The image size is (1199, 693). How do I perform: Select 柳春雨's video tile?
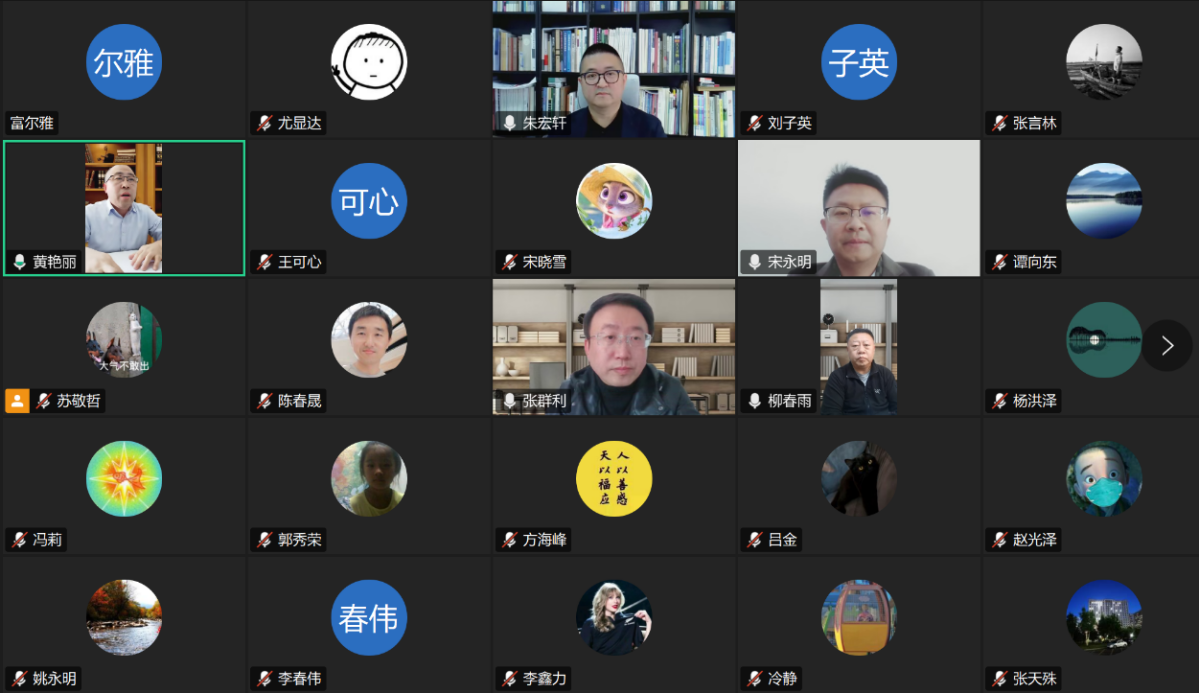click(x=858, y=346)
